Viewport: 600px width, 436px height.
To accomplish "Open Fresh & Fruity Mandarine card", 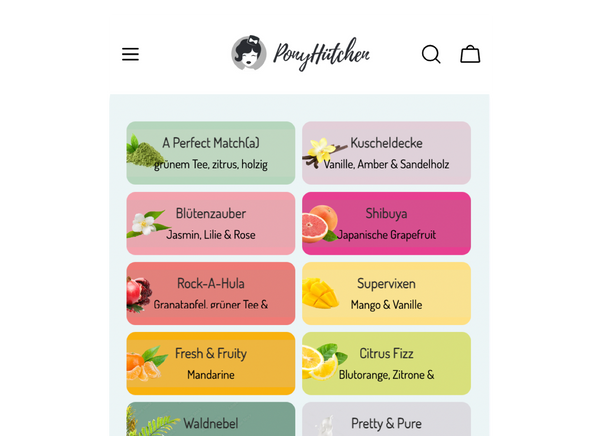I will click(x=211, y=363).
